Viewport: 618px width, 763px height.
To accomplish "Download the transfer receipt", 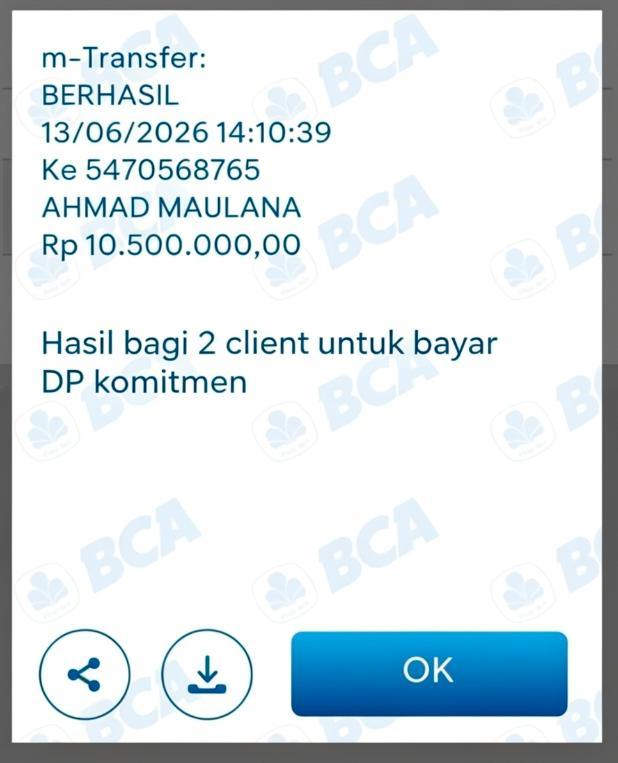I will [207, 674].
